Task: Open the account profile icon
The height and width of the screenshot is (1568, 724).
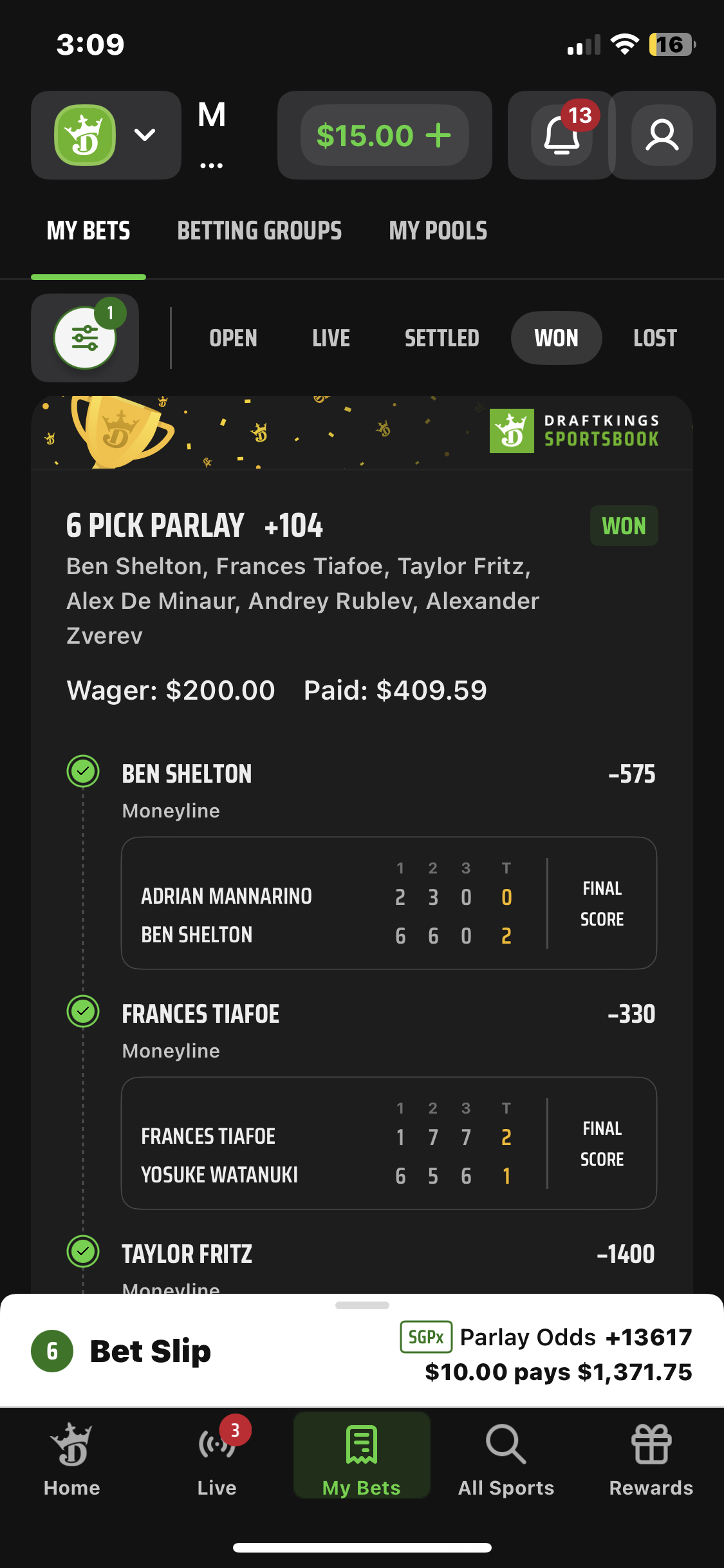Action: pyautogui.click(x=662, y=135)
